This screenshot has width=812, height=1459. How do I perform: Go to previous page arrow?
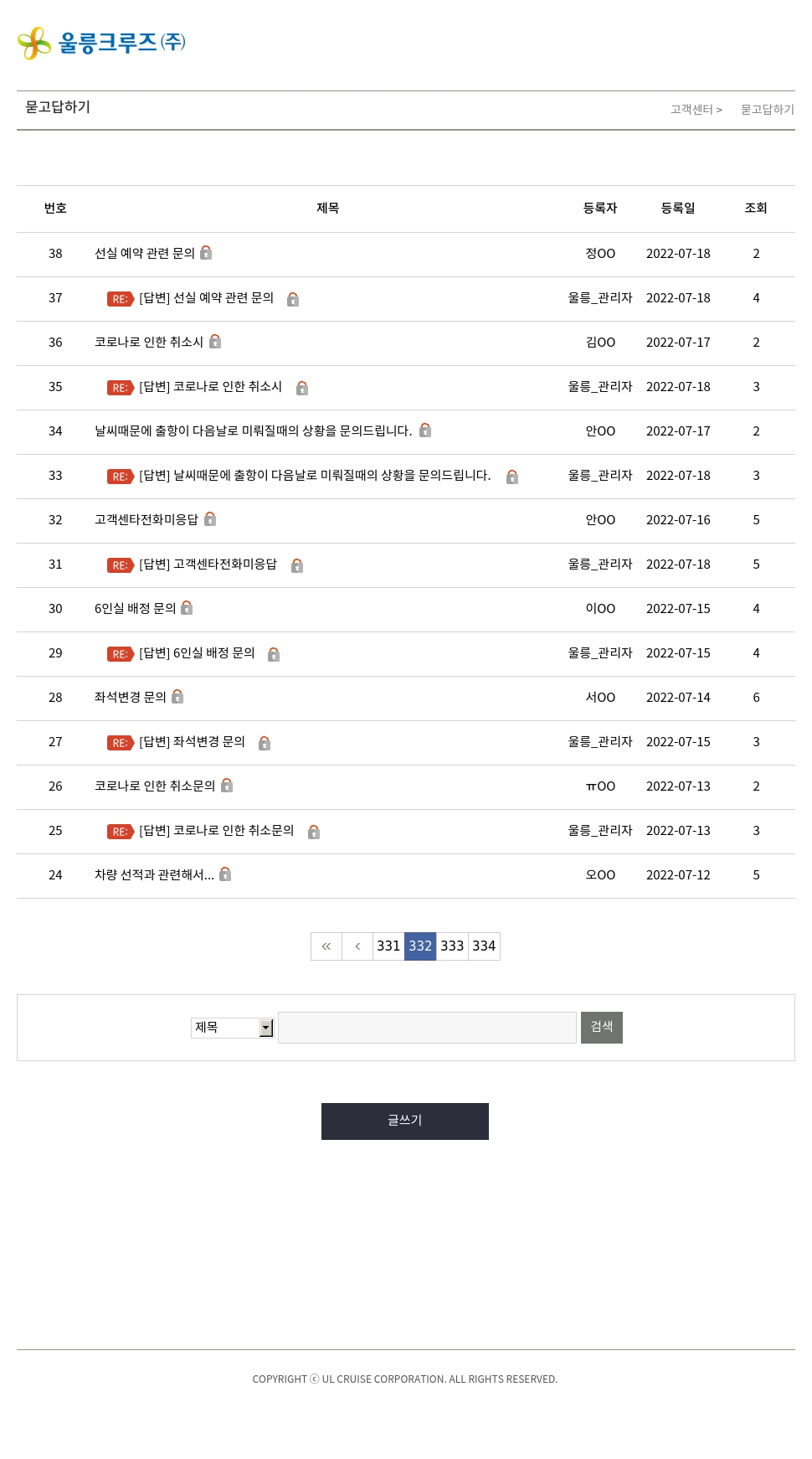click(x=357, y=946)
